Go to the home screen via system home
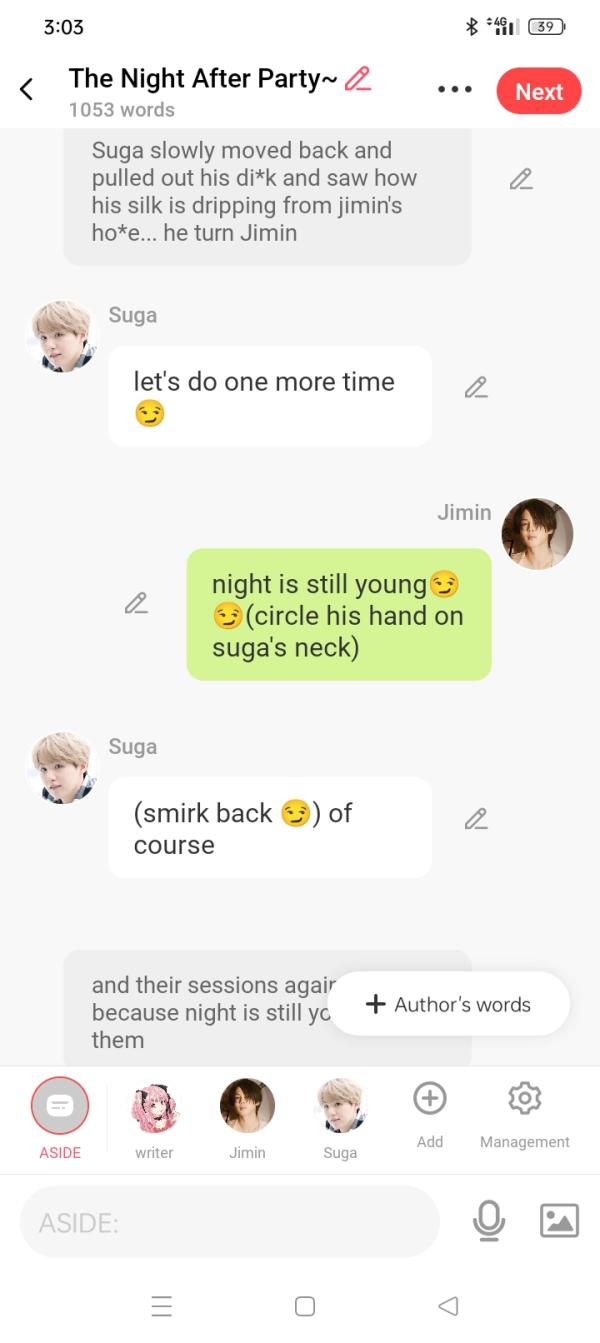Image resolution: width=600 pixels, height=1343 pixels. tap(305, 1306)
